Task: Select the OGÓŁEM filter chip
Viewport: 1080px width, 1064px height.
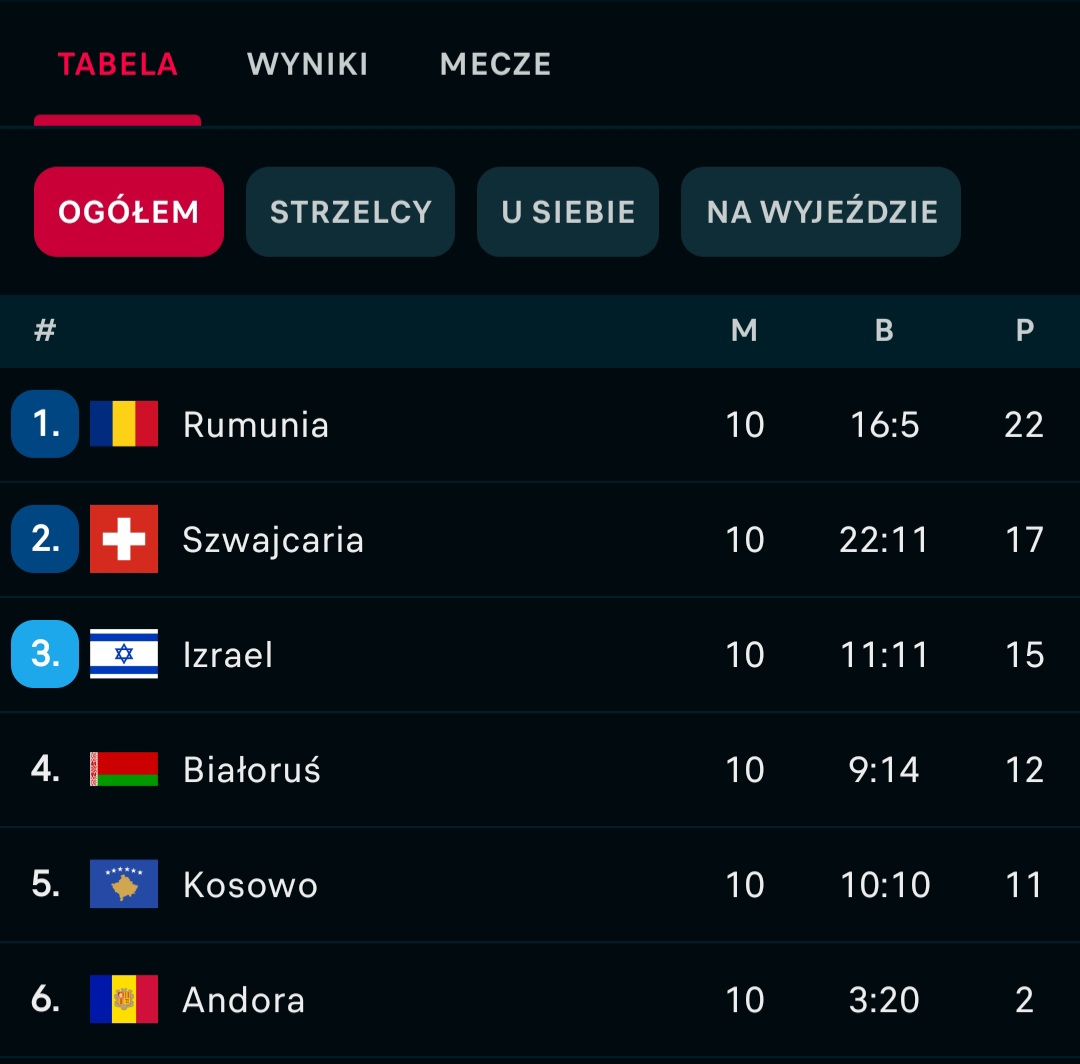Action: point(129,211)
